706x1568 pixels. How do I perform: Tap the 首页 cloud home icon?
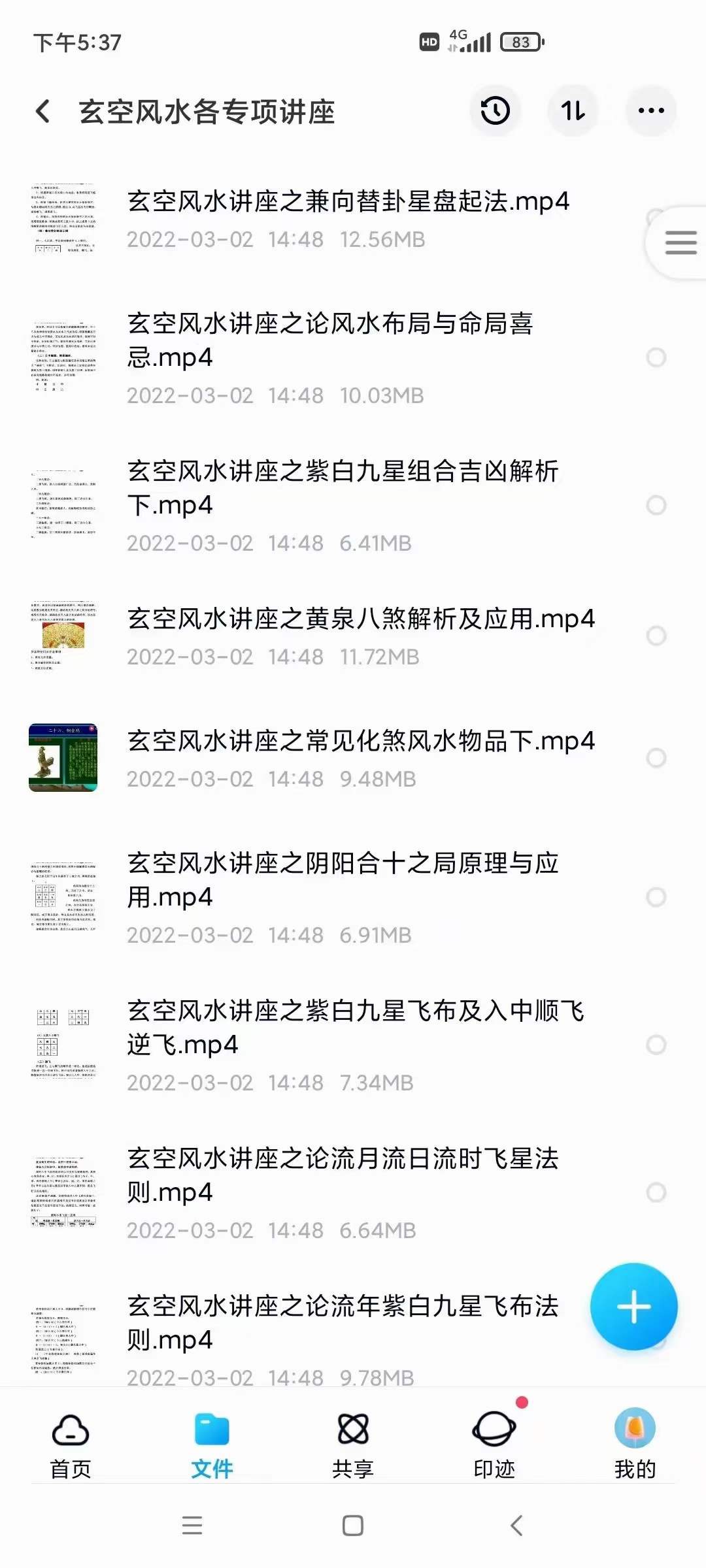pos(69,1431)
